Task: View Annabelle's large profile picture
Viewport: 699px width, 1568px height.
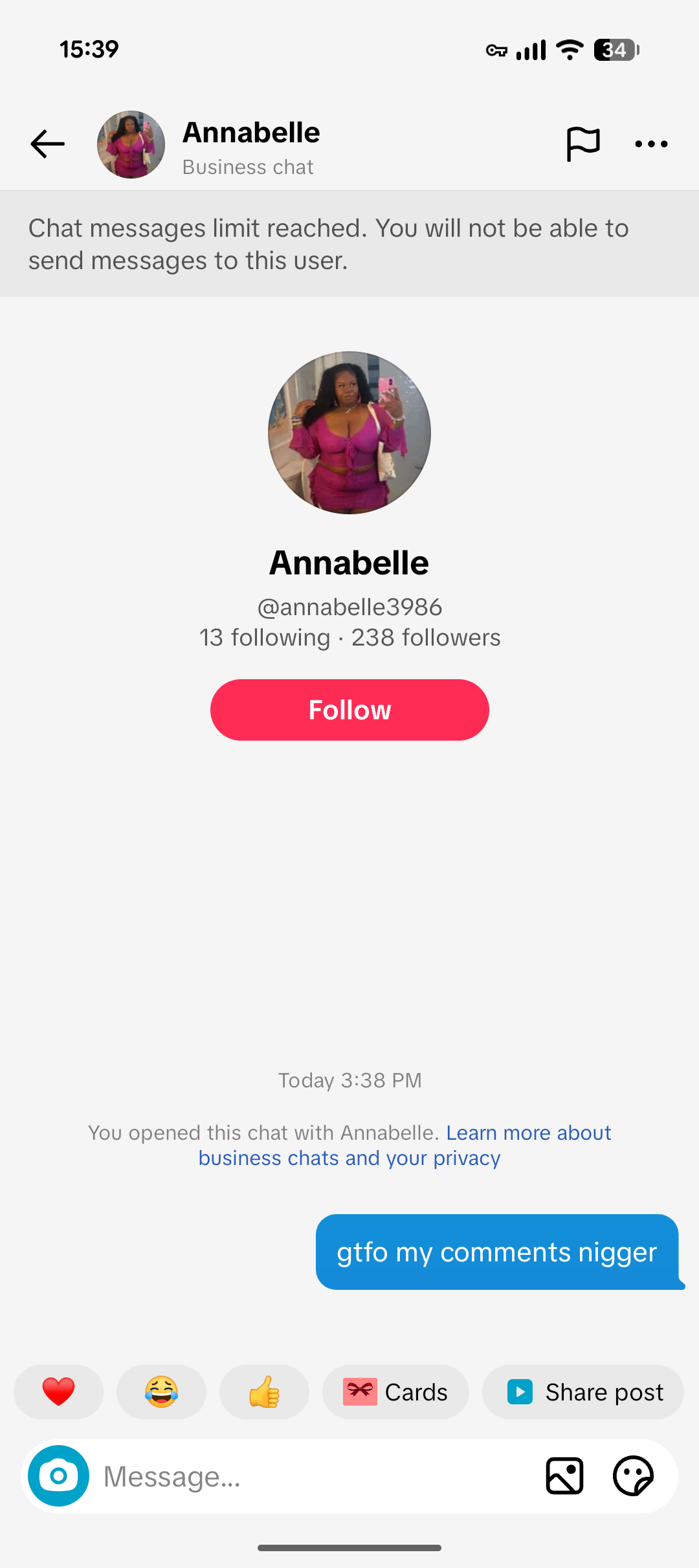Action: pyautogui.click(x=349, y=433)
